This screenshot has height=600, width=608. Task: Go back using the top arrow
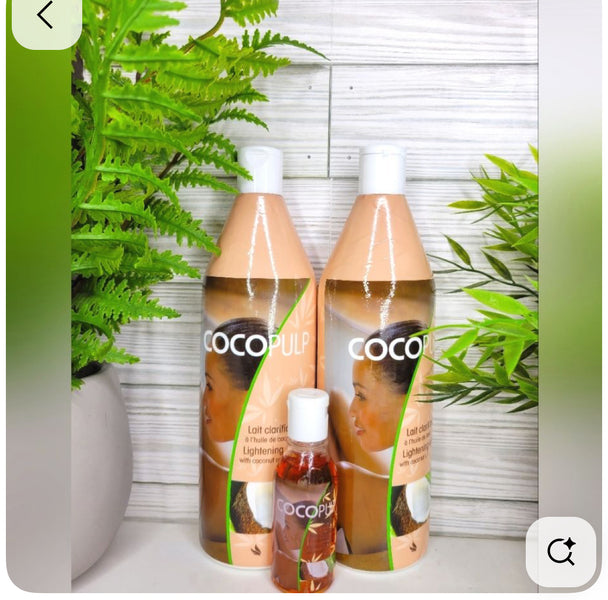coord(45,16)
